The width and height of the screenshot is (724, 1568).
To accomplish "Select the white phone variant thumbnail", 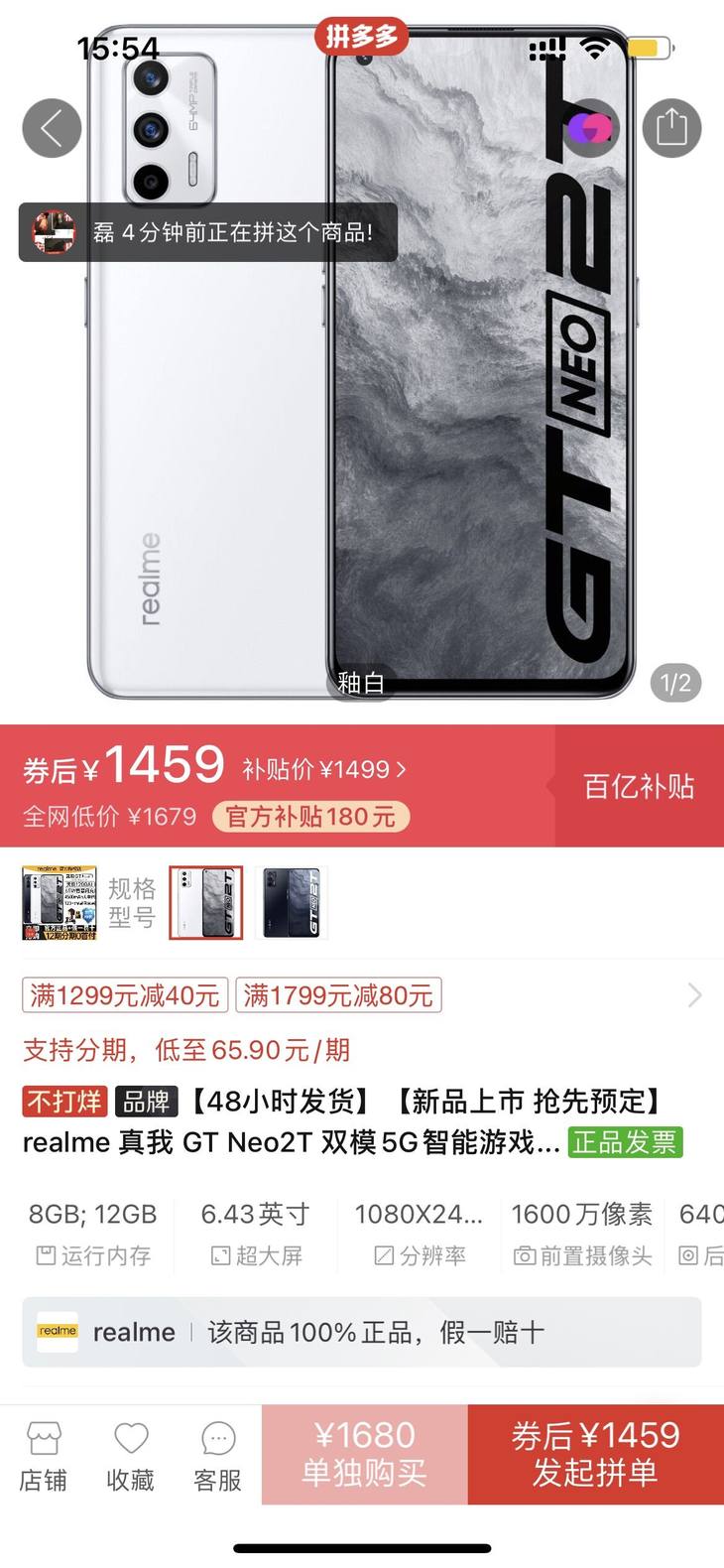I will (x=205, y=902).
